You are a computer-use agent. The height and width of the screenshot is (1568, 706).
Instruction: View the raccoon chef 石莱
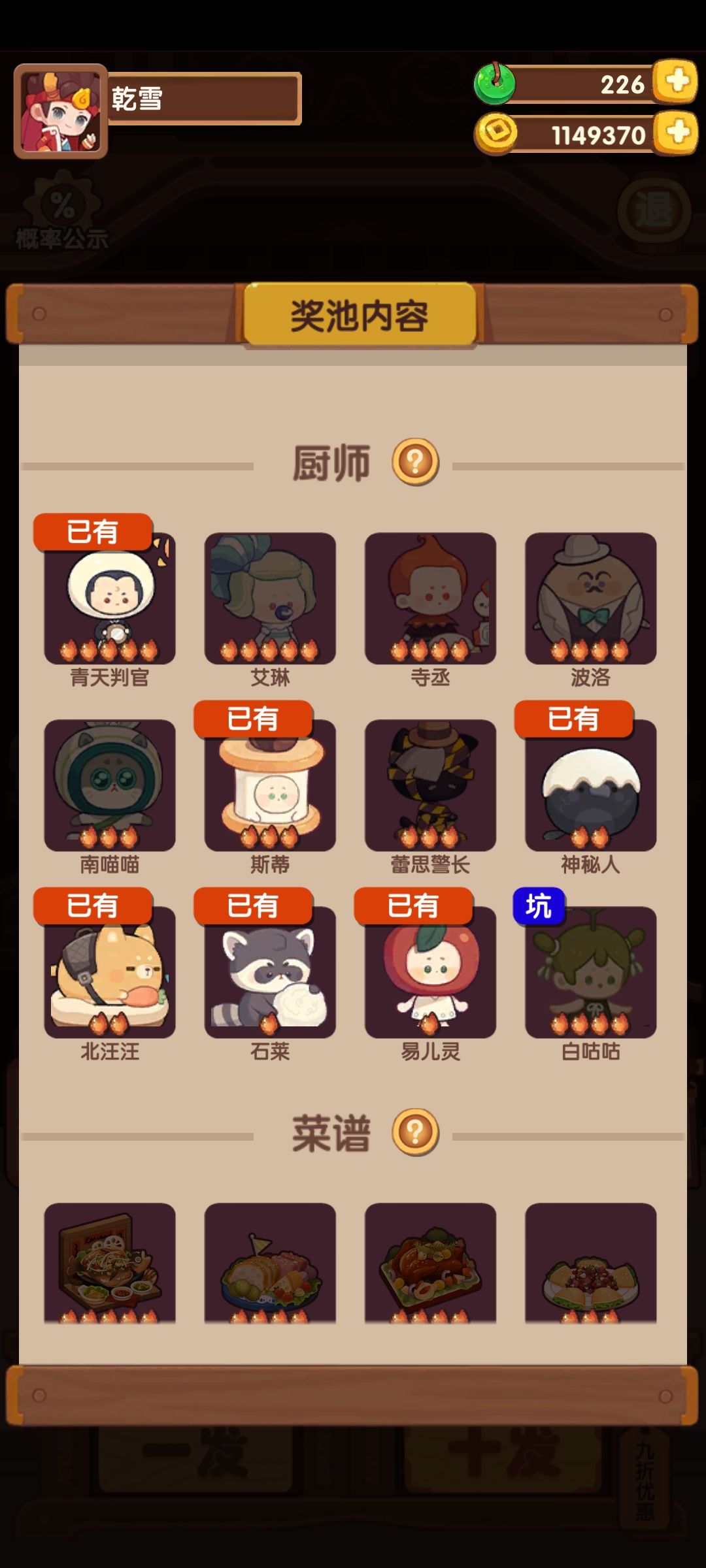[270, 972]
